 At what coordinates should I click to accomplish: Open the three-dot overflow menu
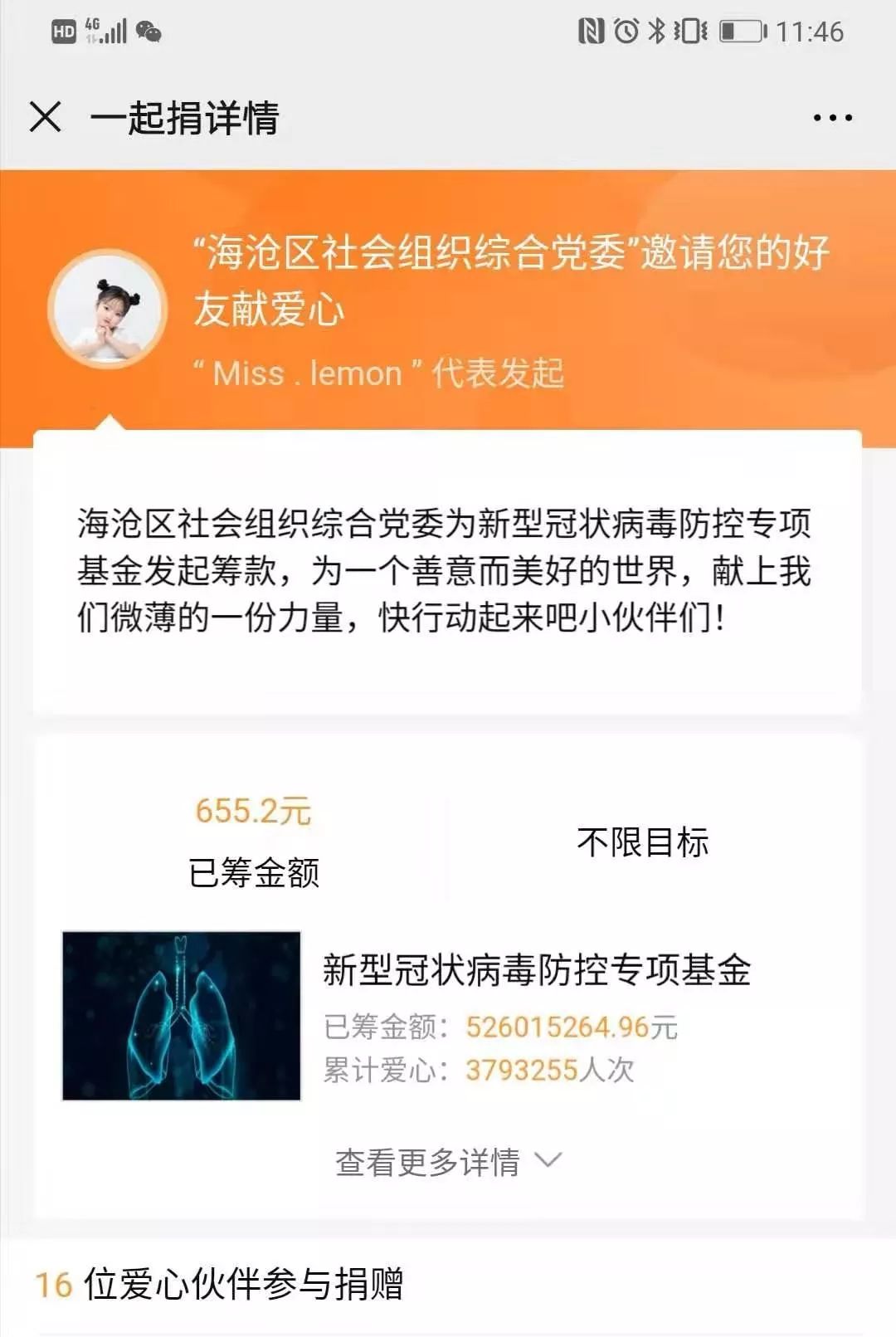tap(832, 118)
